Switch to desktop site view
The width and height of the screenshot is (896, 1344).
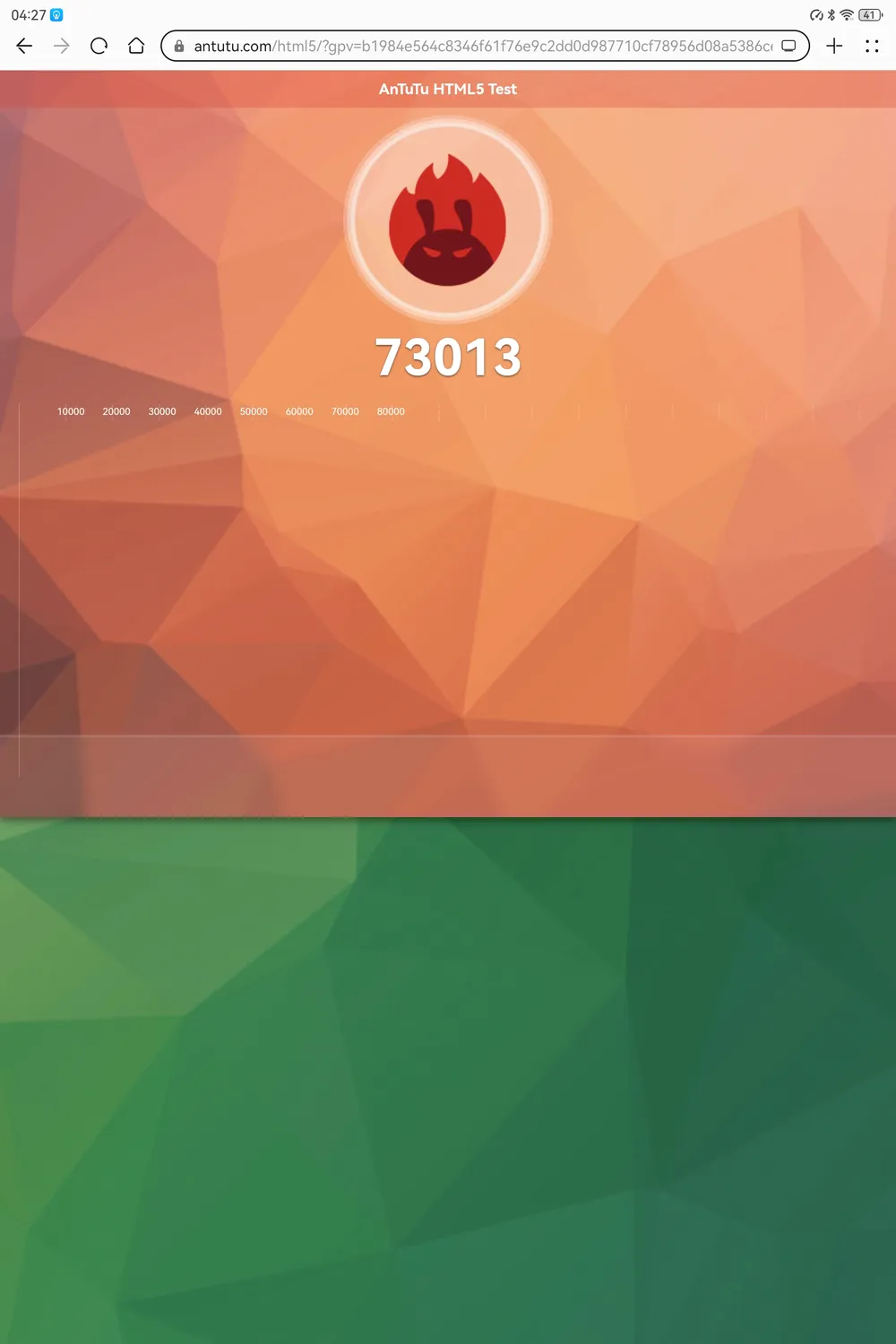tap(788, 46)
